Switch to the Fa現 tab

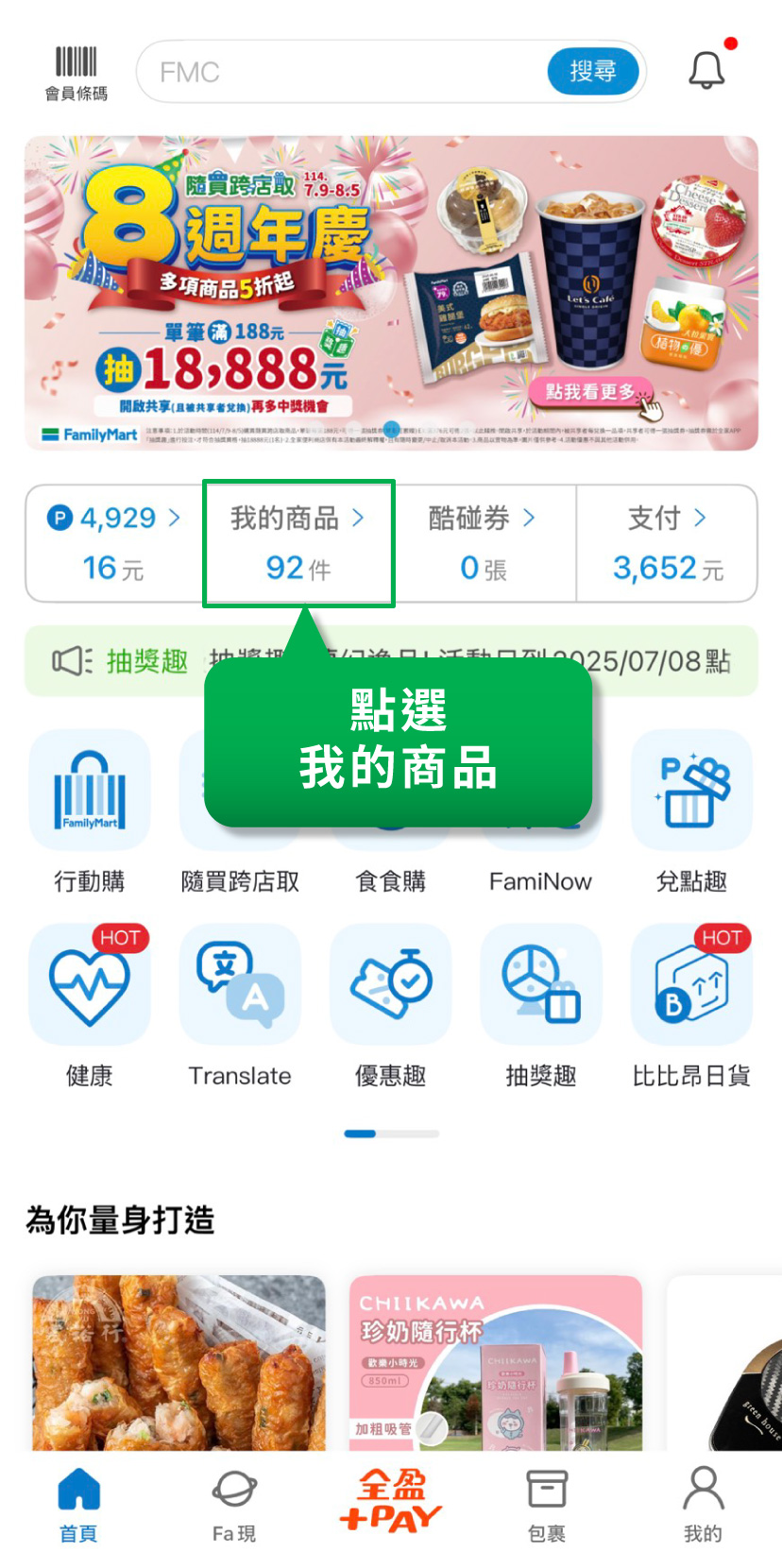click(234, 1507)
